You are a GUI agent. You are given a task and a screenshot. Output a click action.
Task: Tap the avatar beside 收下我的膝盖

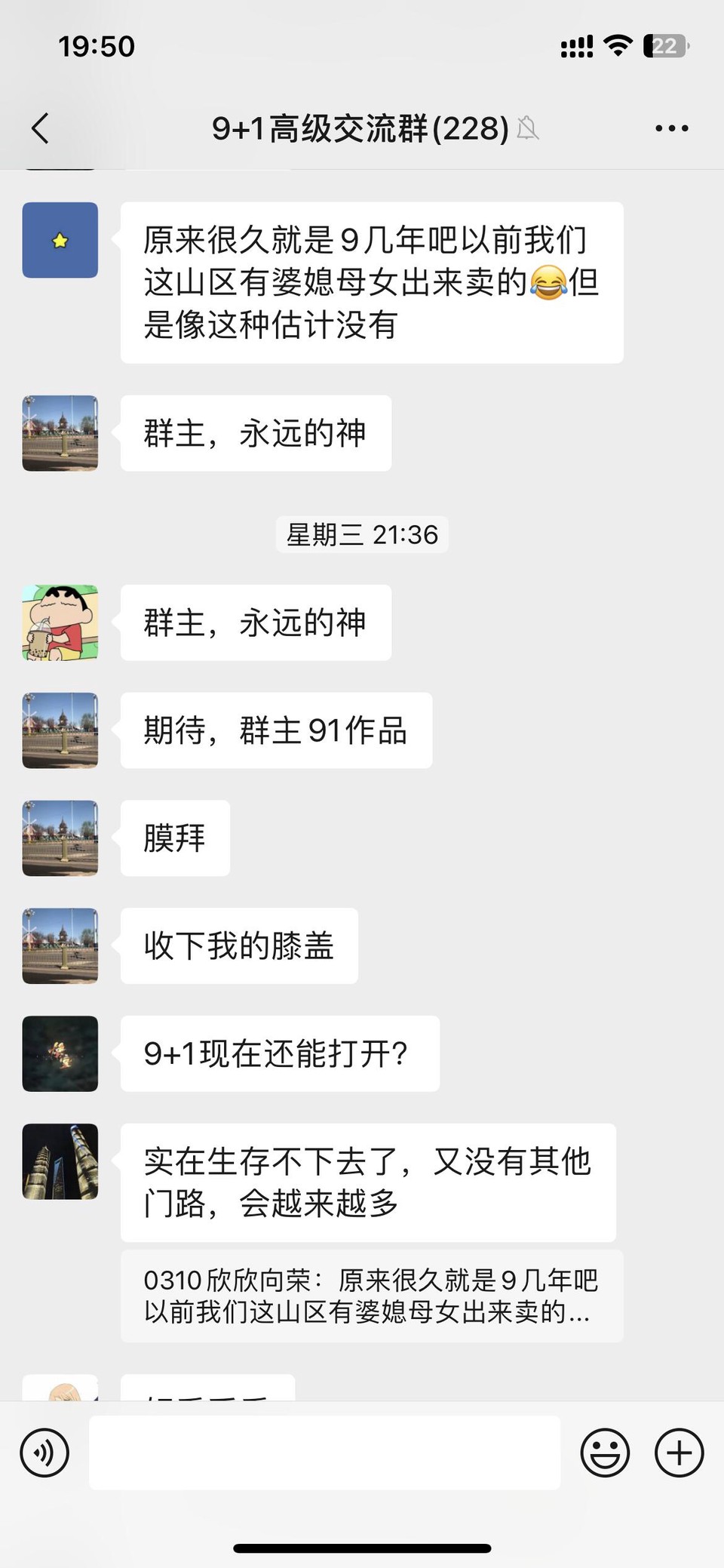click(x=60, y=945)
